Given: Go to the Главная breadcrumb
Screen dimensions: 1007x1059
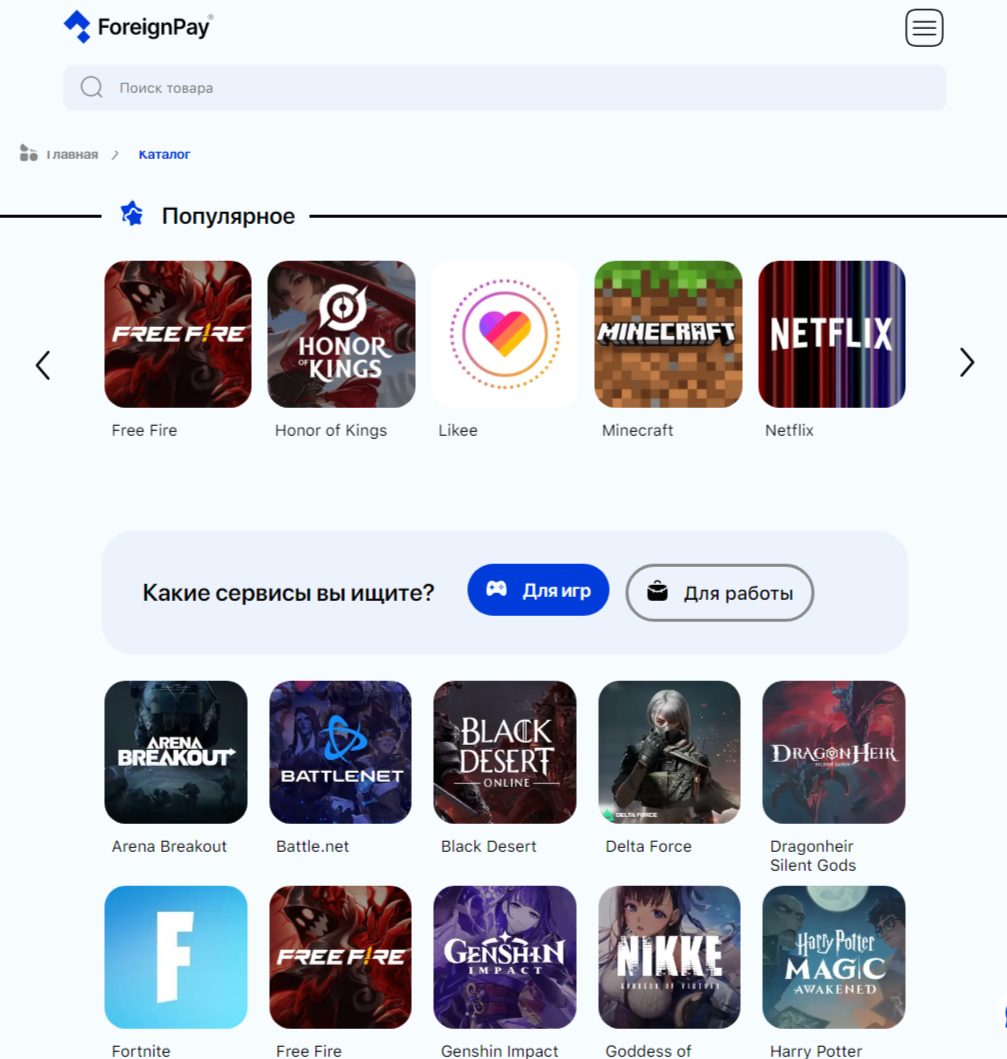Looking at the screenshot, I should (71, 154).
